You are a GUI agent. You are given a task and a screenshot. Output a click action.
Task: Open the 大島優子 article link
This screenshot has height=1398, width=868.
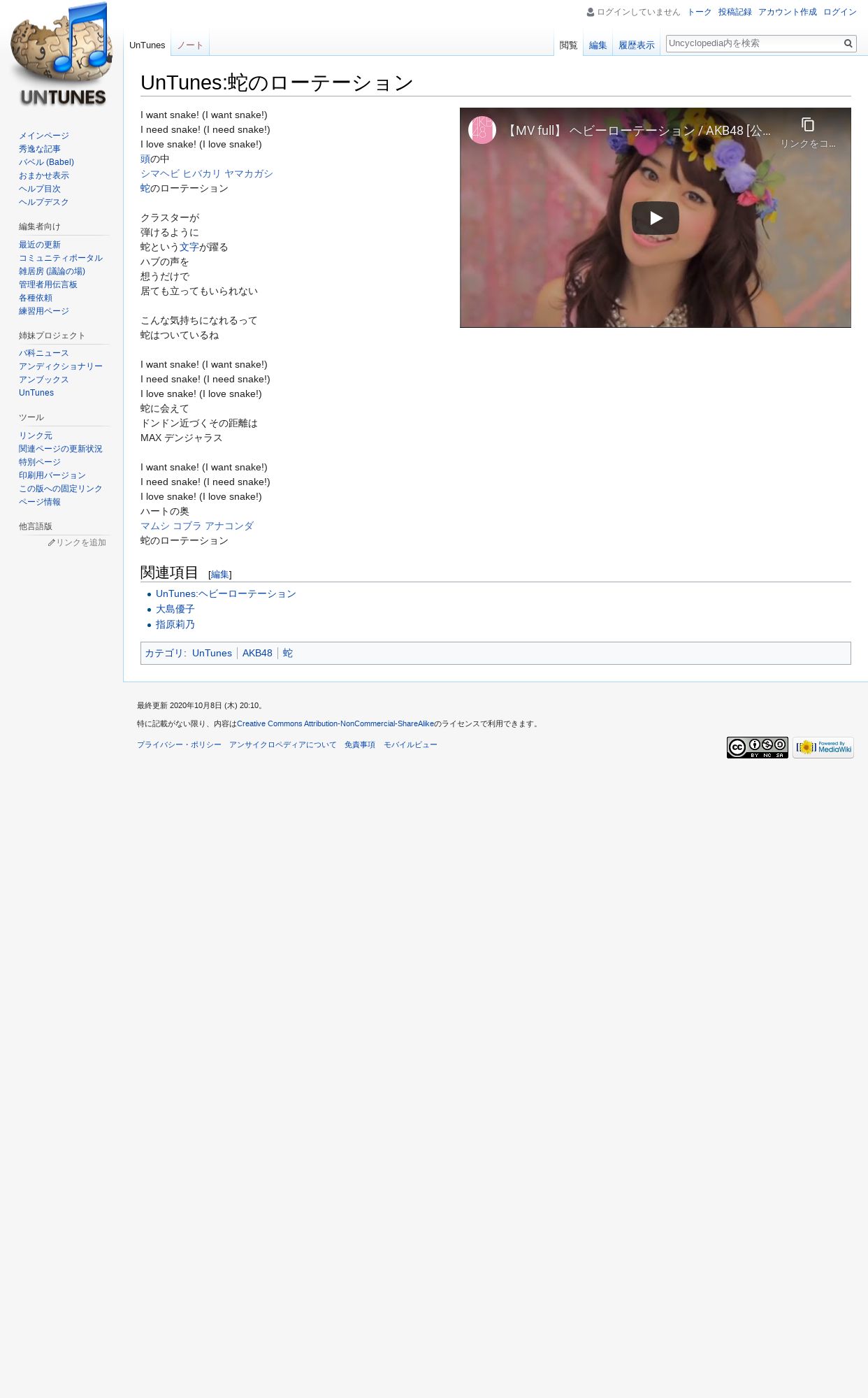click(x=175, y=609)
